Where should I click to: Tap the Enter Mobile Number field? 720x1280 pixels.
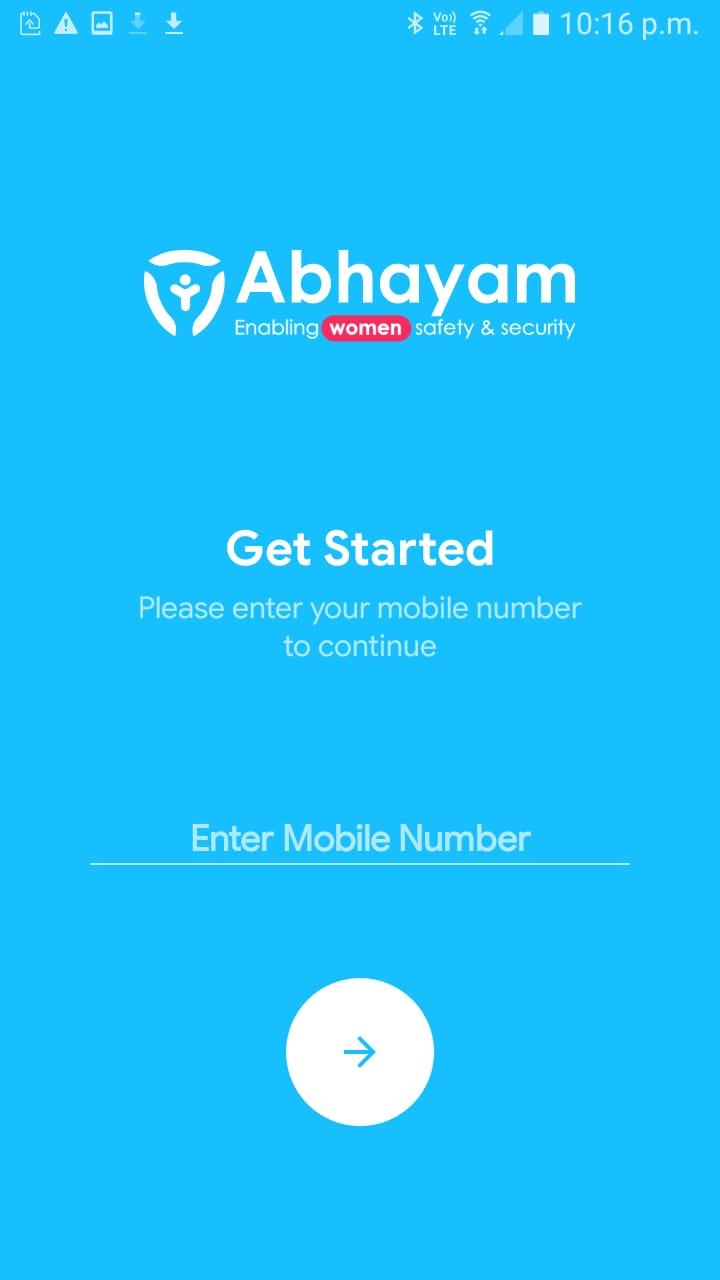pyautogui.click(x=360, y=838)
